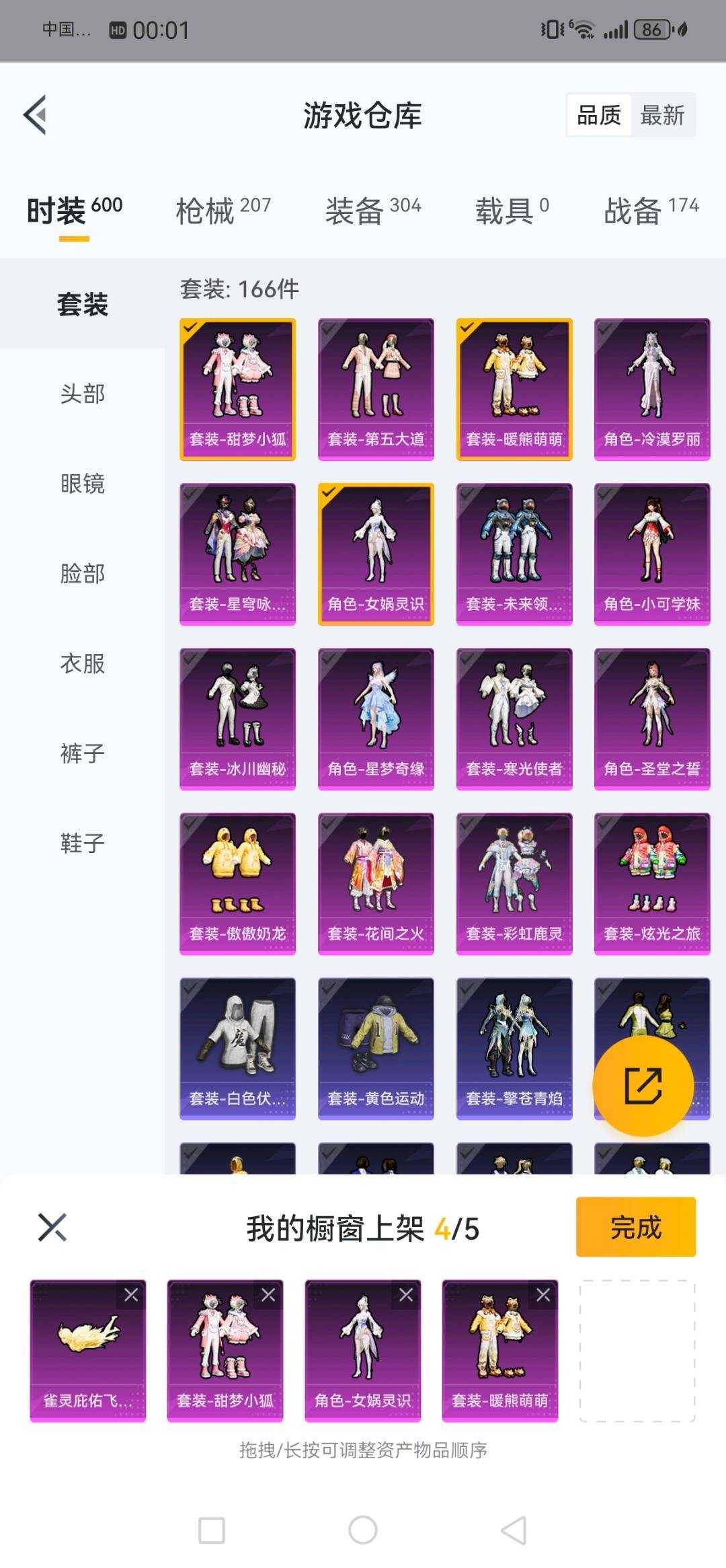Select the 头部 category
The image size is (726, 1568).
[x=82, y=394]
